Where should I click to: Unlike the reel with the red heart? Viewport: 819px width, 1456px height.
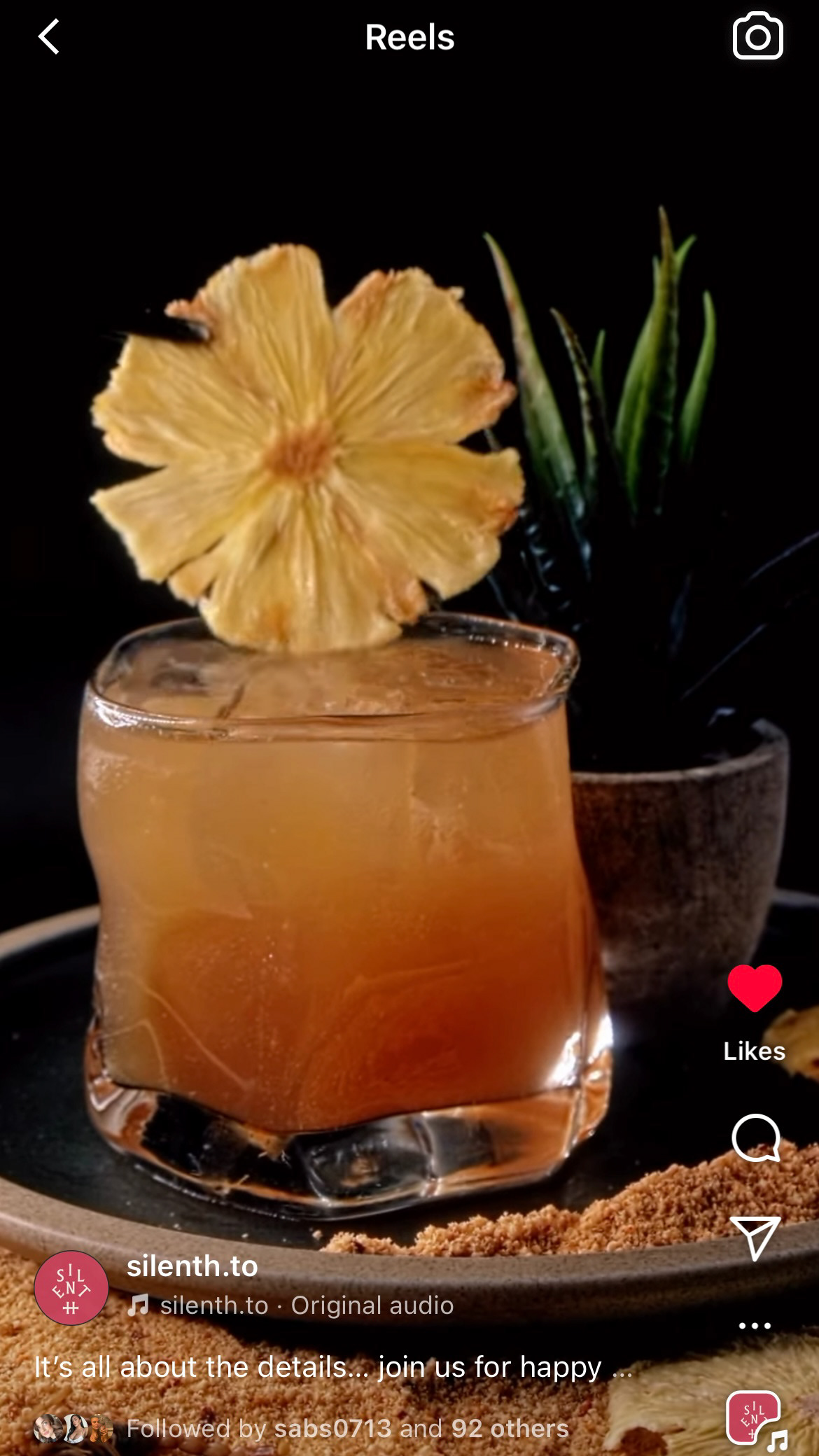pos(755,988)
